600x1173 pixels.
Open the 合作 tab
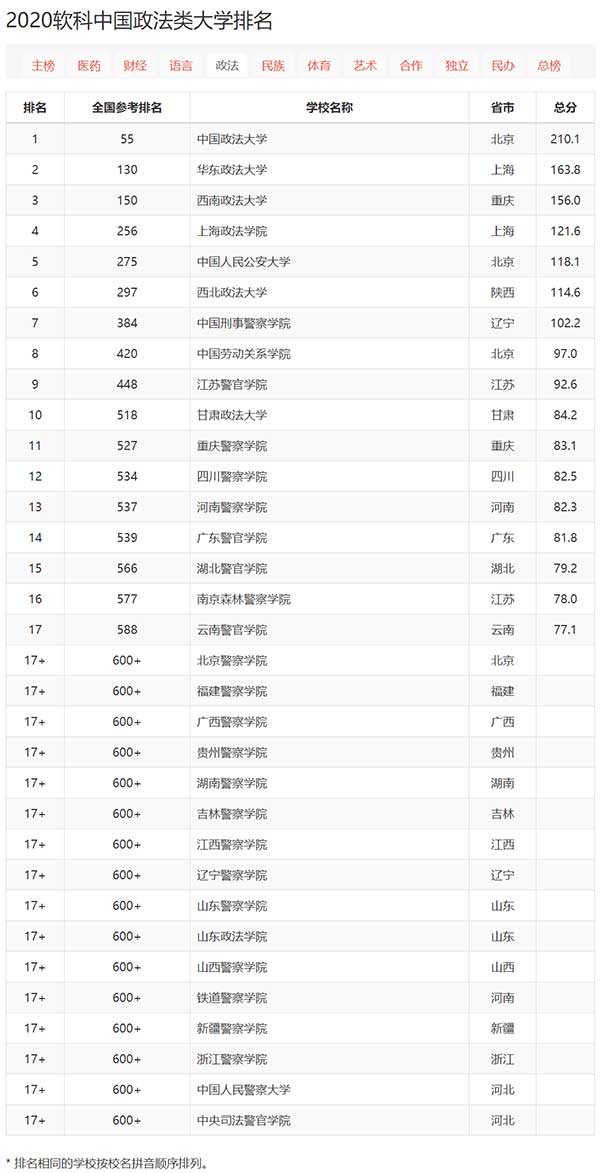click(x=411, y=66)
